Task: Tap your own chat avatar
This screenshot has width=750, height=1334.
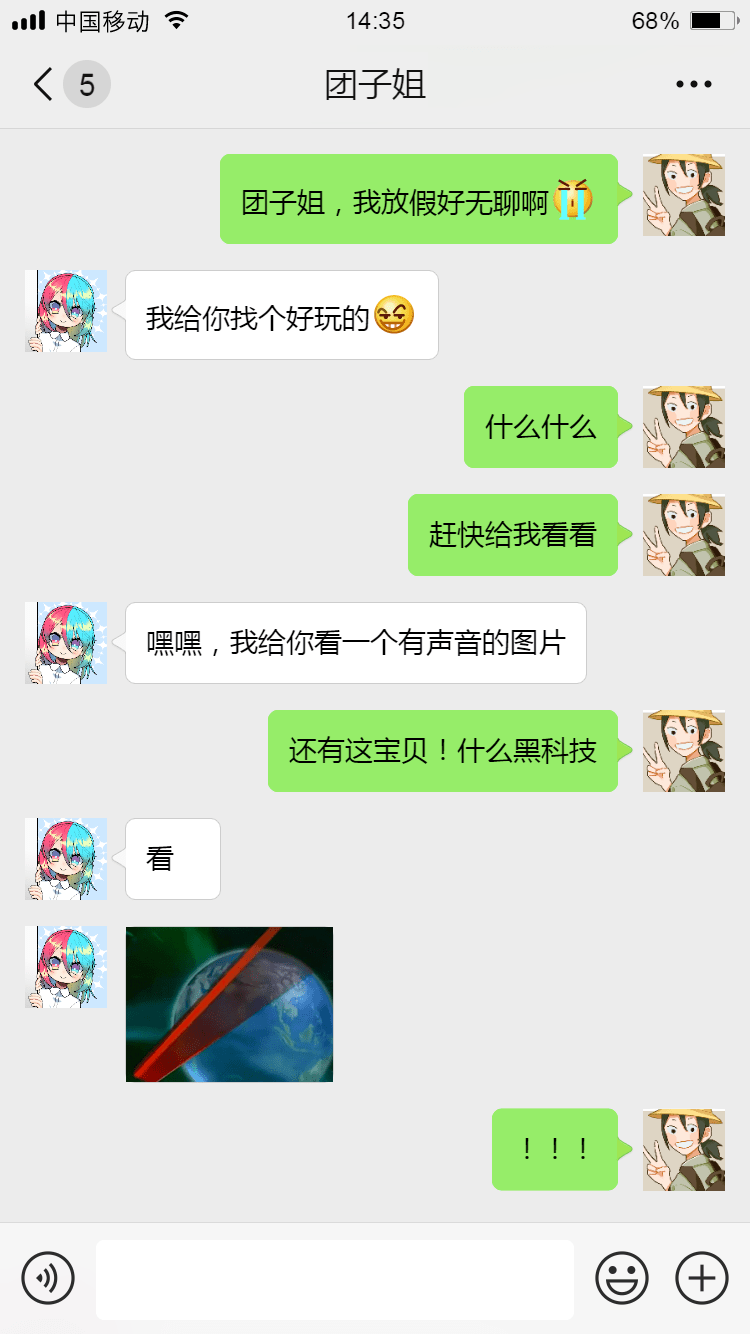Action: click(x=684, y=196)
